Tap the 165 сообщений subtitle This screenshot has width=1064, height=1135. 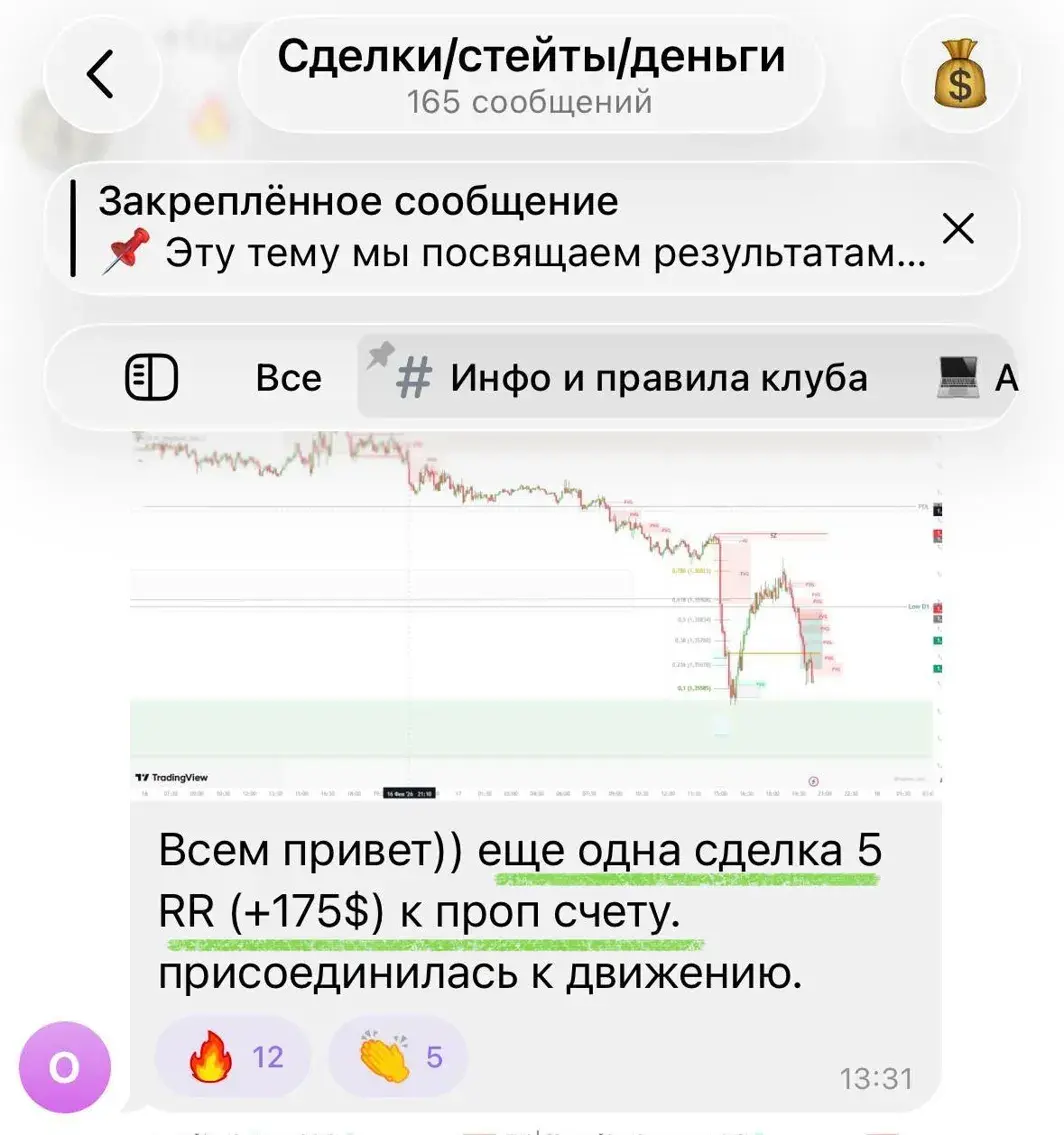(531, 99)
